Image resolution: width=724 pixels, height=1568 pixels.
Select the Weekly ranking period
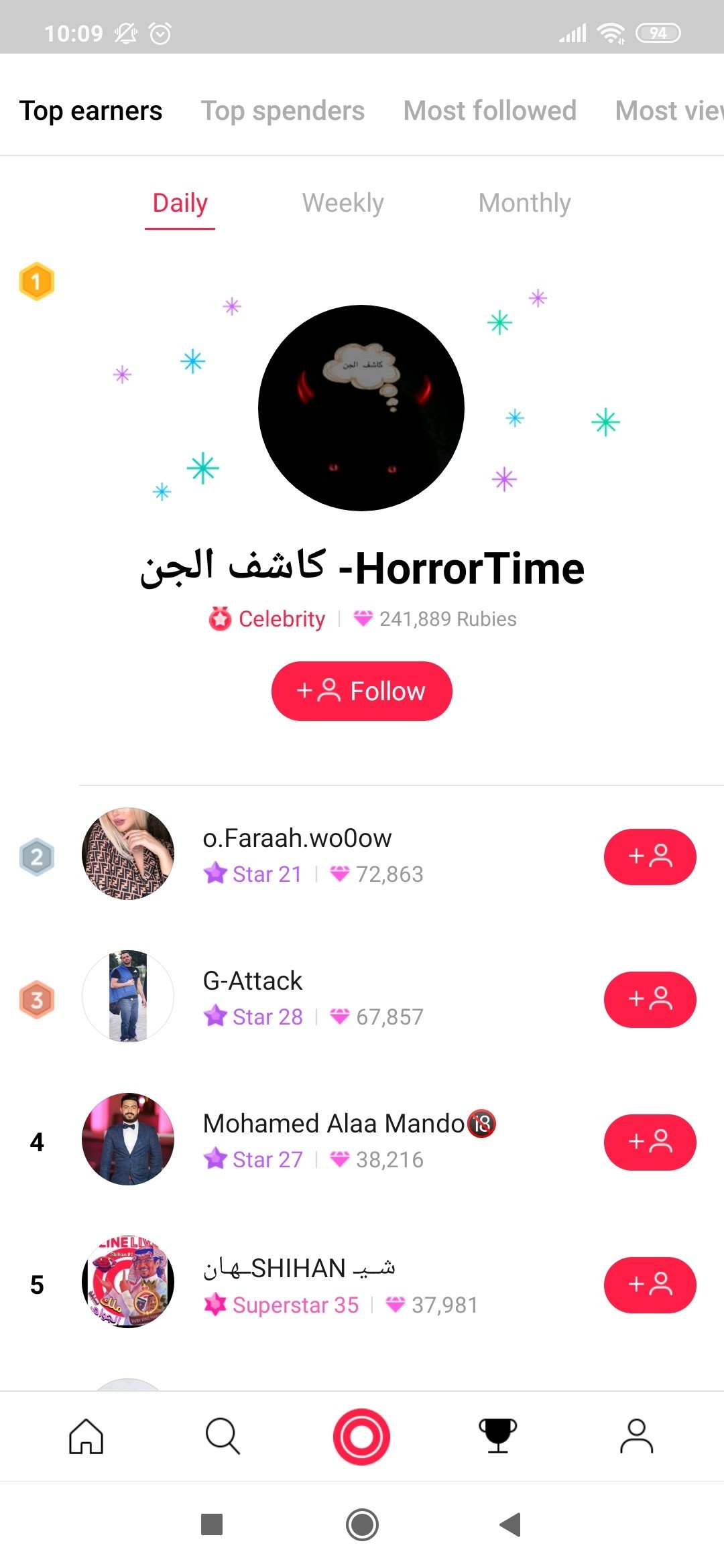[x=343, y=202]
